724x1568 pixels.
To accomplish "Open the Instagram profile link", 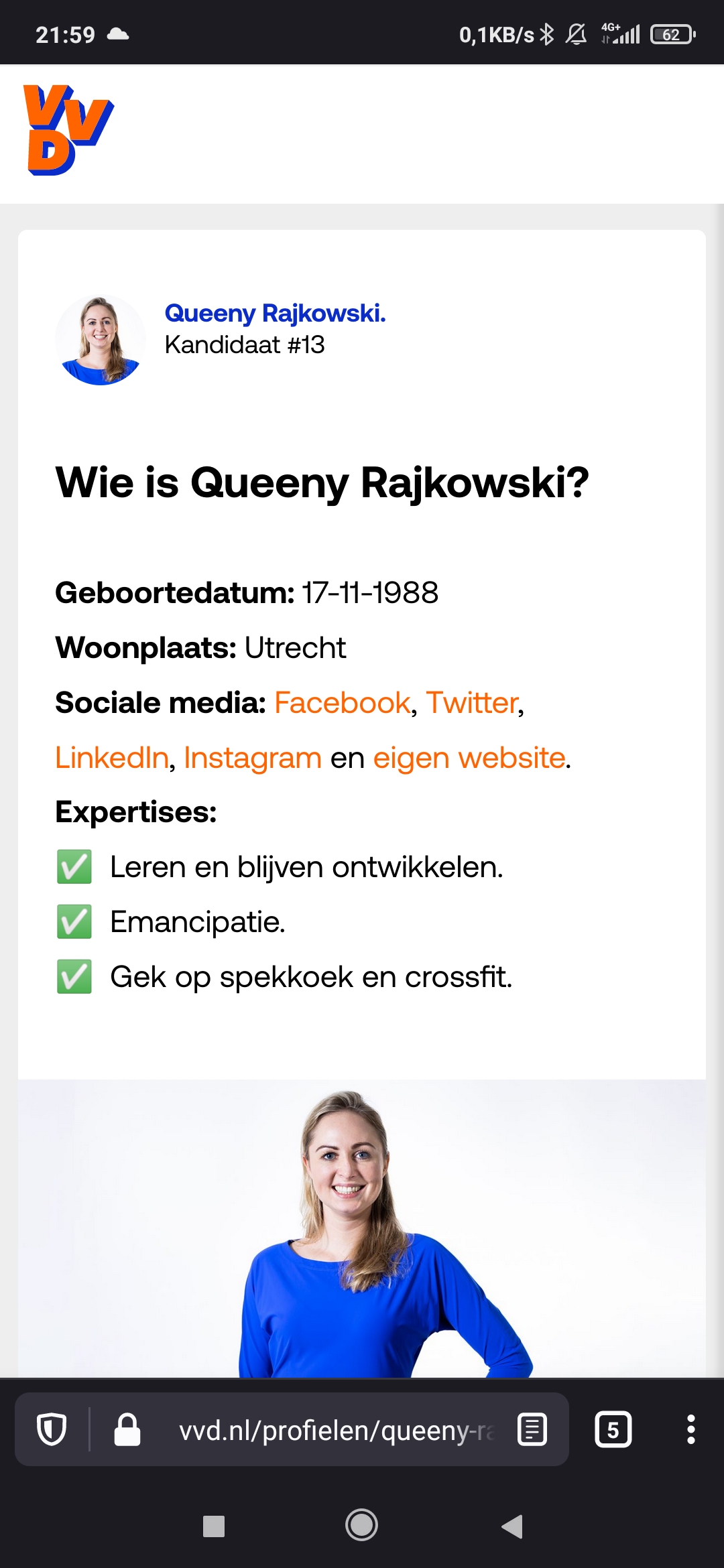I will (x=253, y=758).
